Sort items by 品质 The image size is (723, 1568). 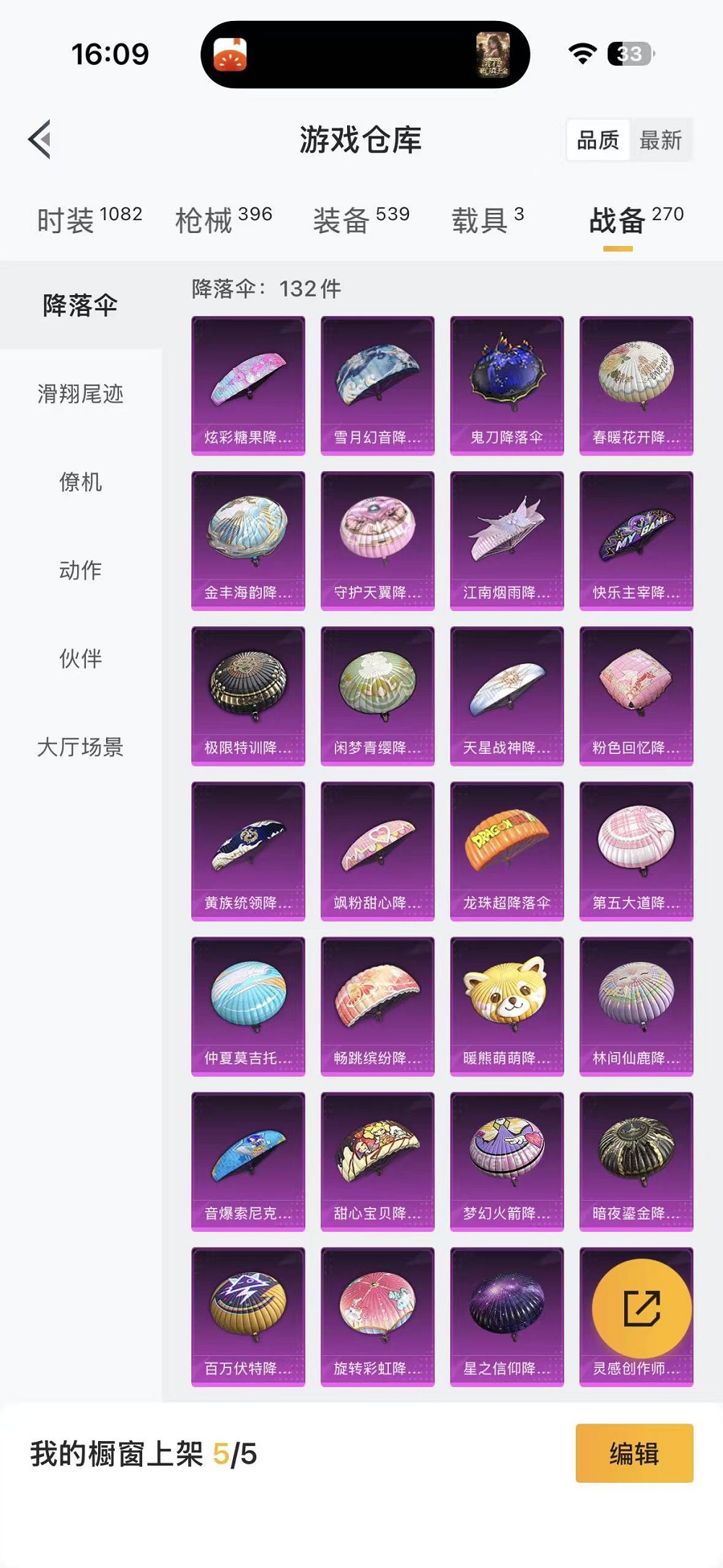click(x=597, y=140)
